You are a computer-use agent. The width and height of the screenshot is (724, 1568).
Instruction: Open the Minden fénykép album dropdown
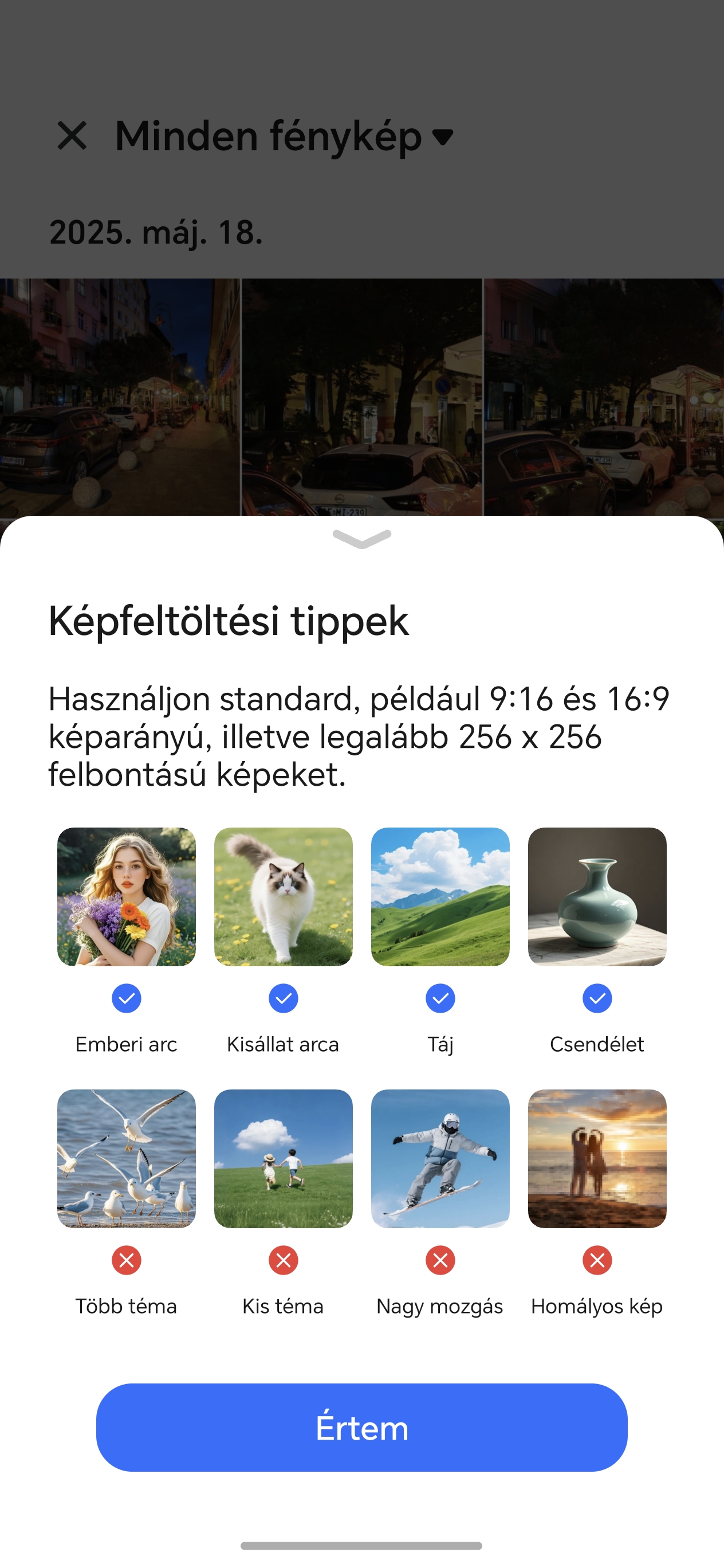pos(284,136)
